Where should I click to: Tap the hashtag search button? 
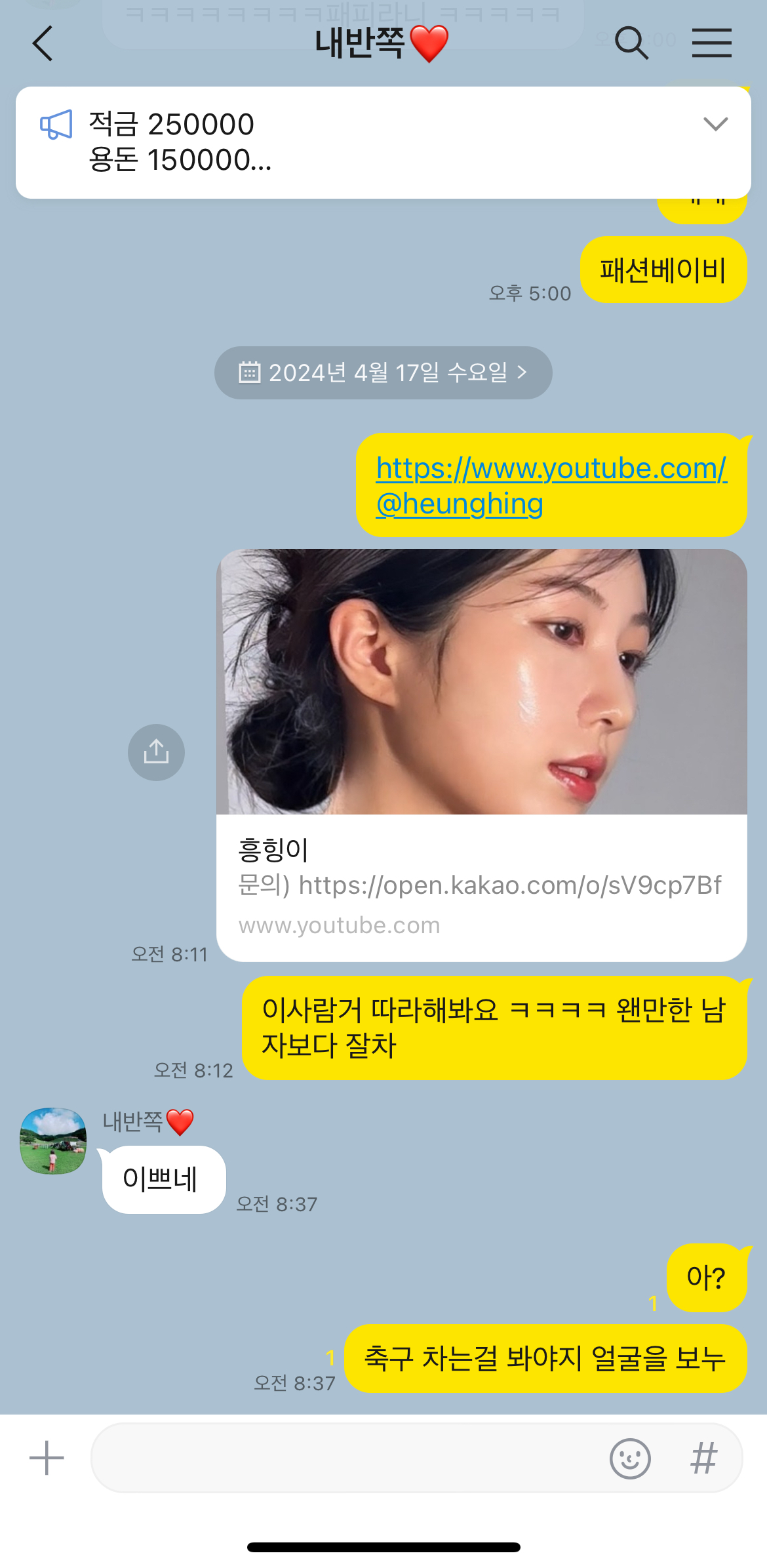(703, 1458)
